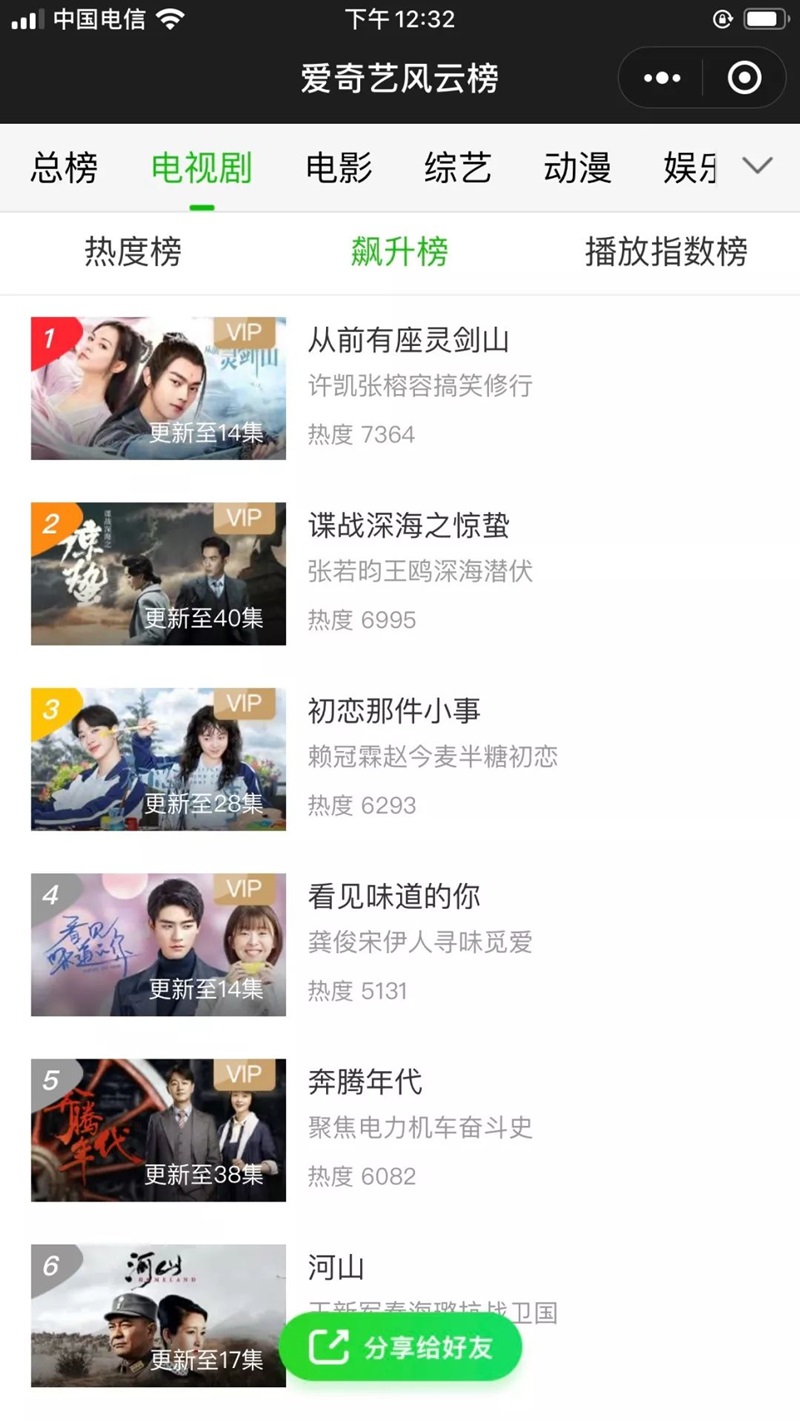The image size is (800, 1422).
Task: Select the 综艺 category tab
Action: (x=457, y=168)
